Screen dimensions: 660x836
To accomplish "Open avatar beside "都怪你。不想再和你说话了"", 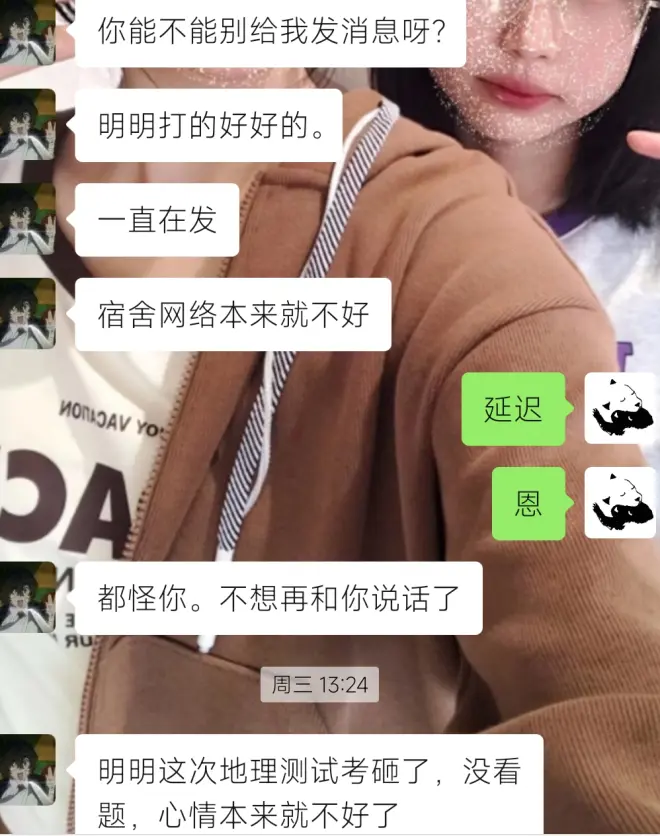I will pyautogui.click(x=27, y=597).
